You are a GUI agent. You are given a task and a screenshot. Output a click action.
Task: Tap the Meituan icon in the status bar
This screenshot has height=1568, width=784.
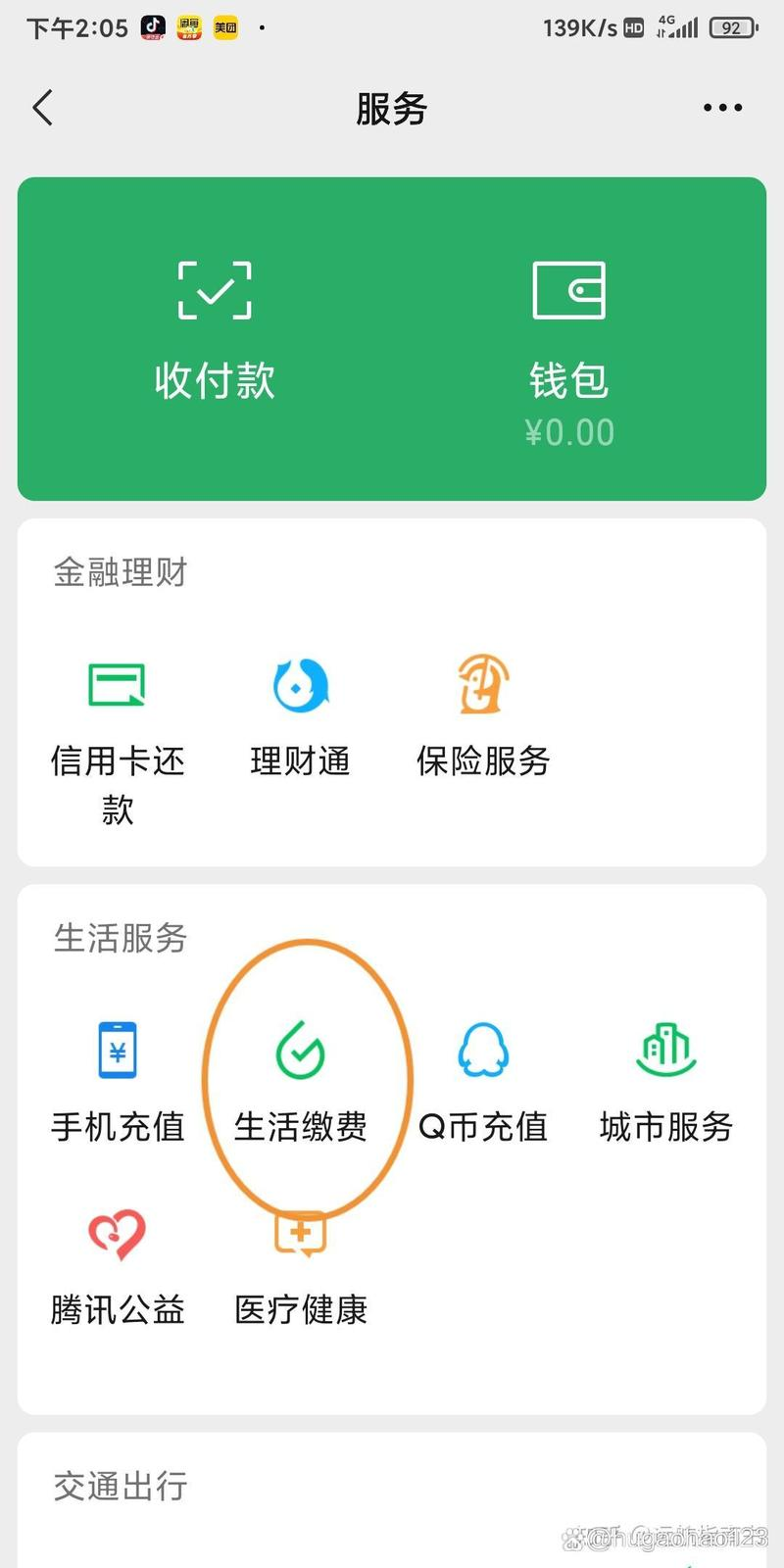pos(224,27)
